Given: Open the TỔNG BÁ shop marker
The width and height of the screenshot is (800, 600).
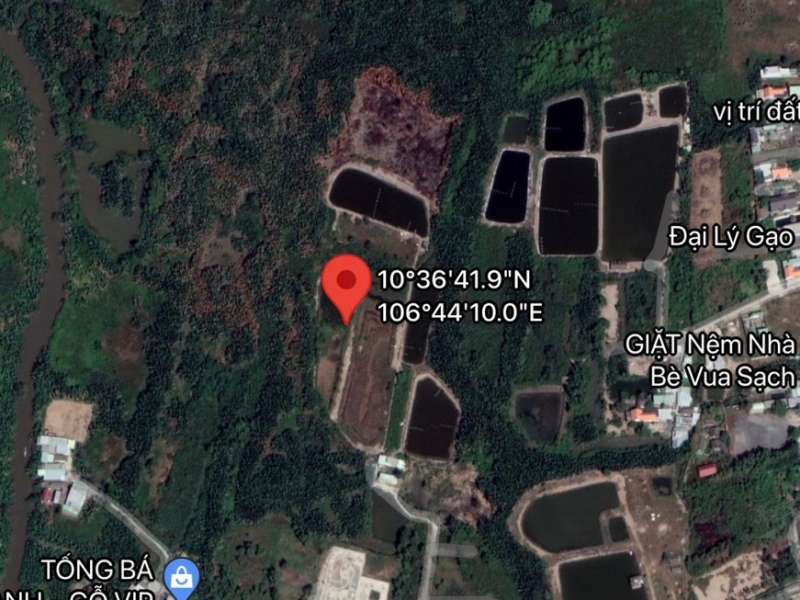Looking at the screenshot, I should (183, 577).
